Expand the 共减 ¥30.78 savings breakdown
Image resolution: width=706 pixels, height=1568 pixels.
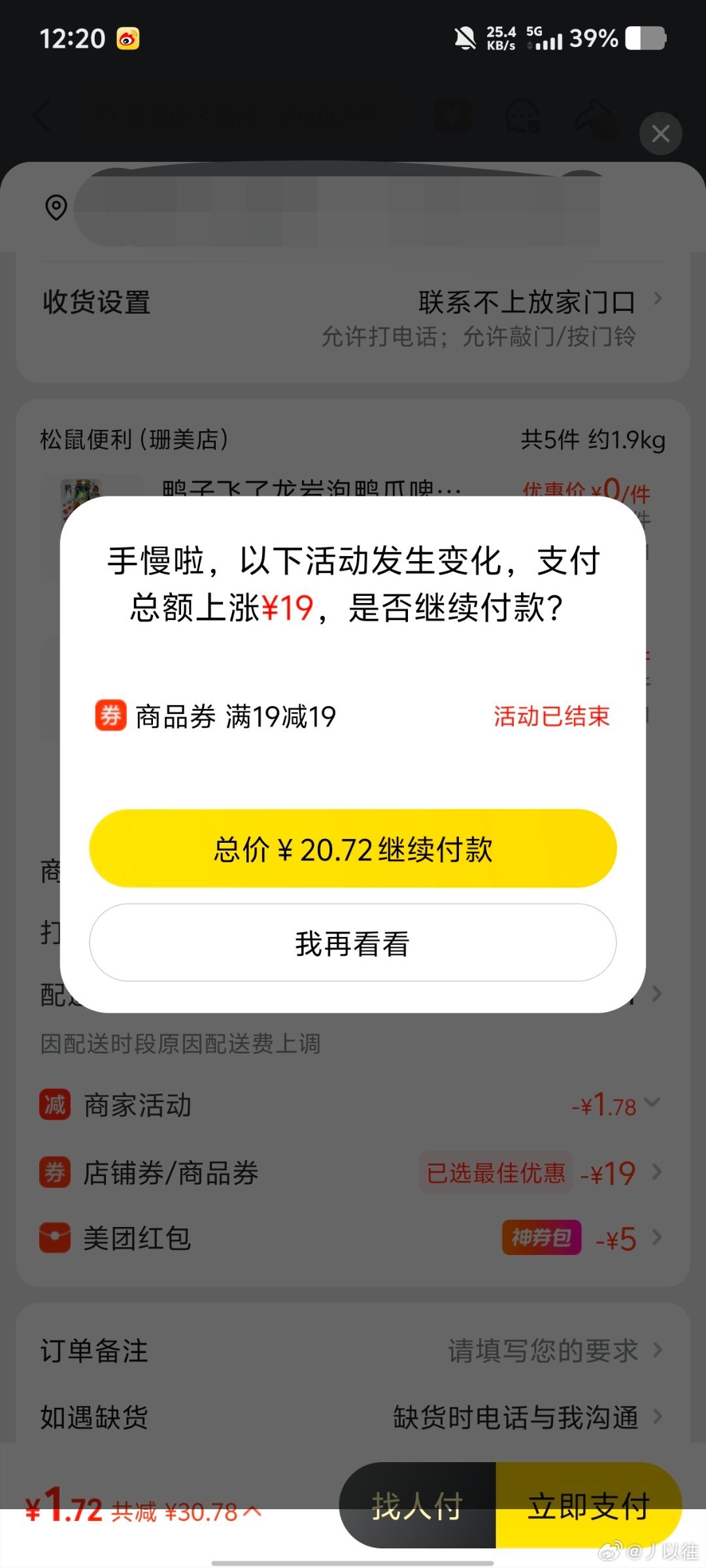click(186, 1512)
